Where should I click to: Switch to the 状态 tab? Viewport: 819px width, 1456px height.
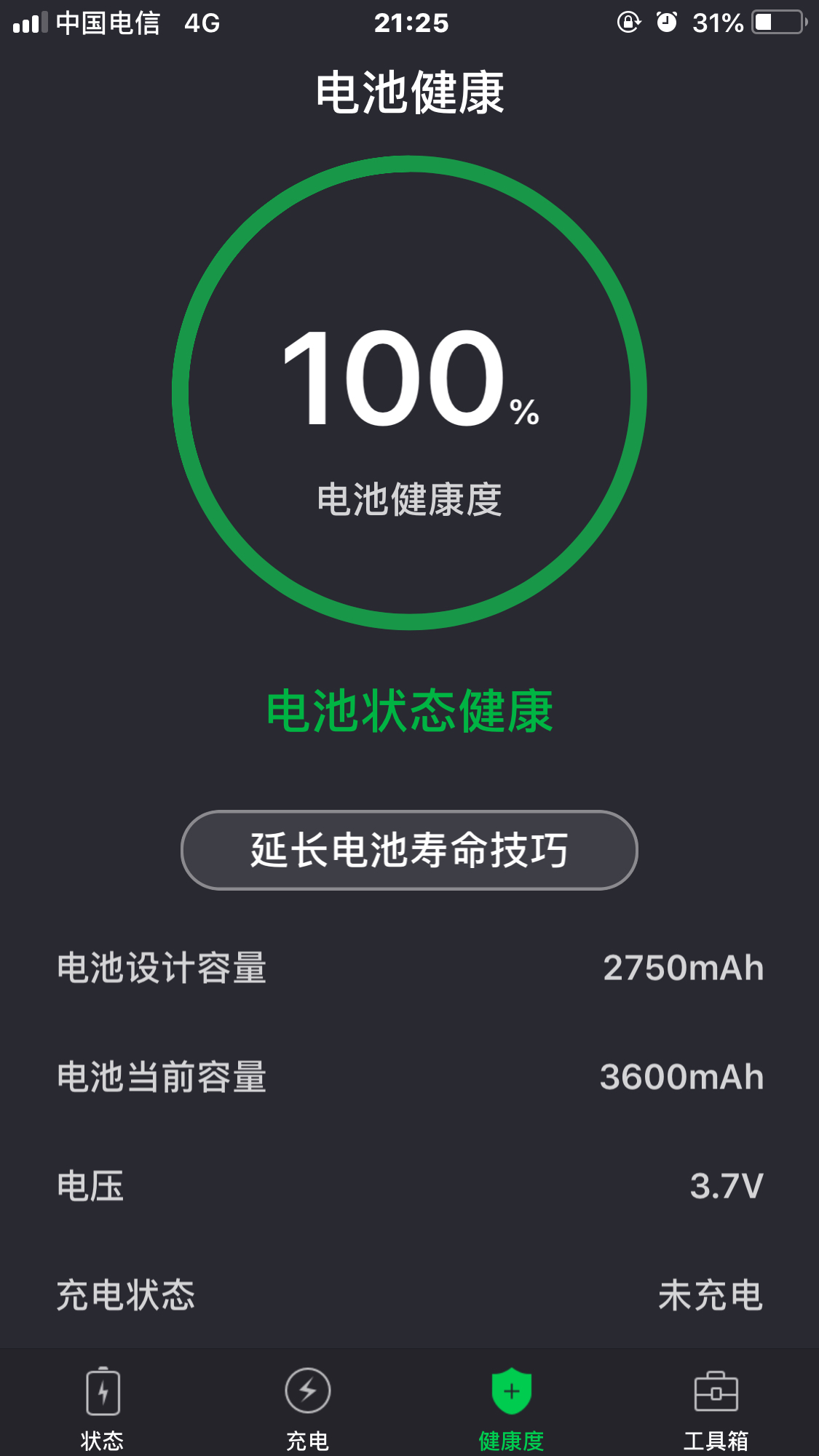tap(103, 1406)
